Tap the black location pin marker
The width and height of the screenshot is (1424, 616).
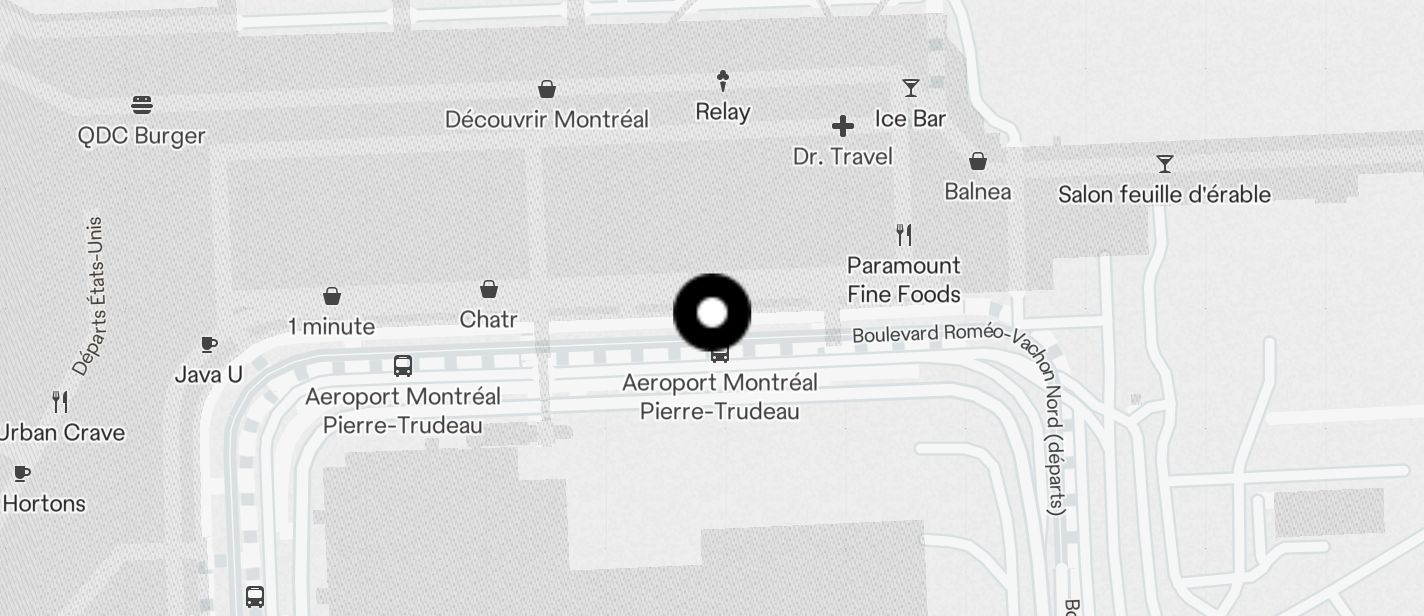pyautogui.click(x=712, y=313)
